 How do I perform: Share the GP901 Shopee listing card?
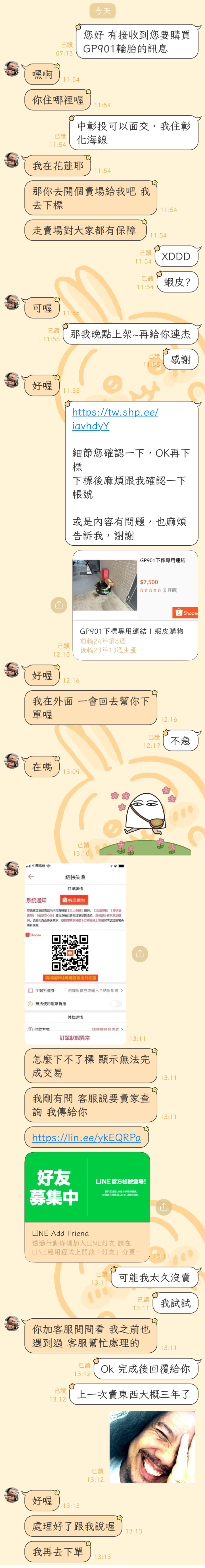(59, 604)
